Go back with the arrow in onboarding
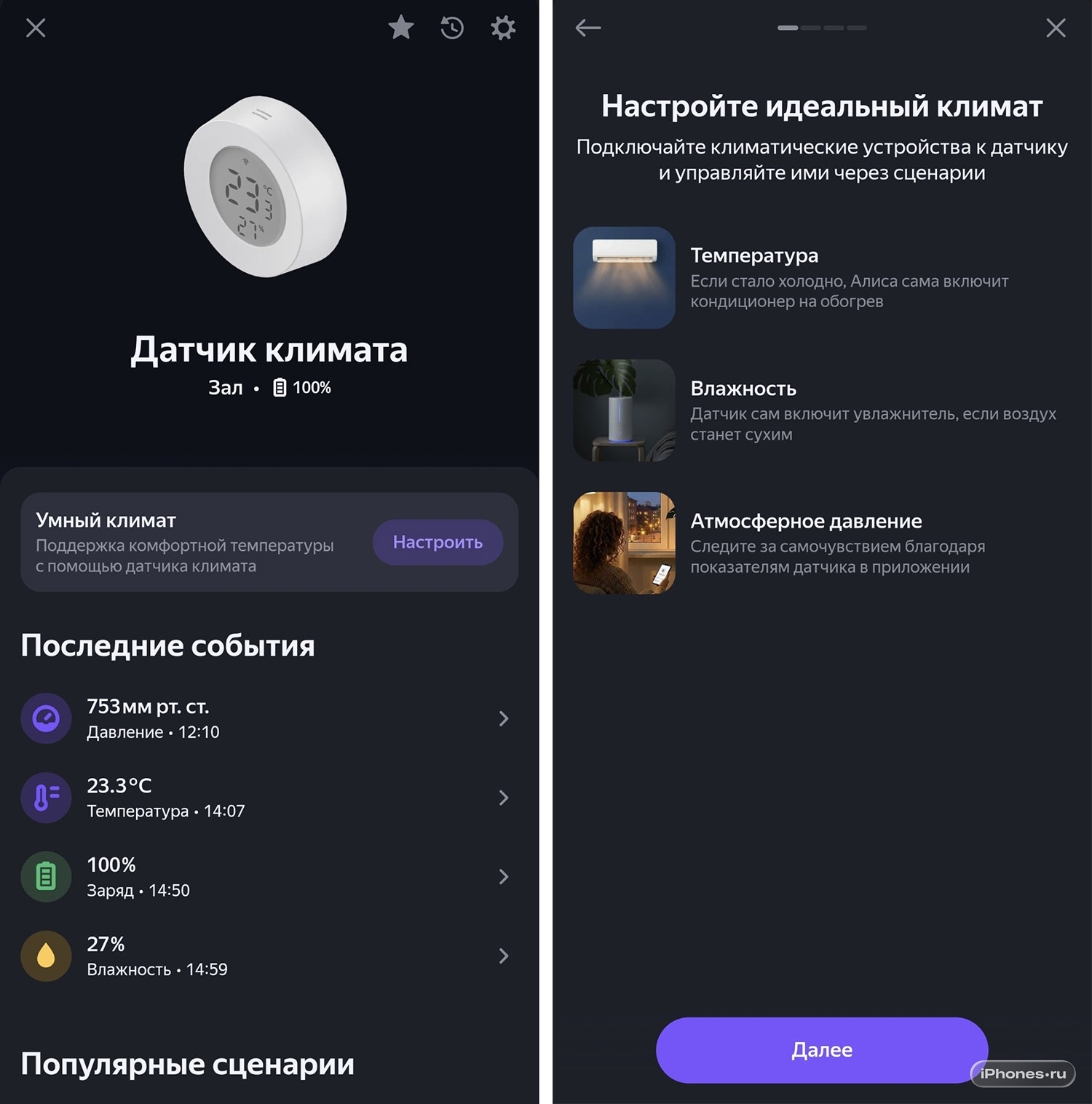Viewport: 1092px width, 1104px height. [x=588, y=28]
